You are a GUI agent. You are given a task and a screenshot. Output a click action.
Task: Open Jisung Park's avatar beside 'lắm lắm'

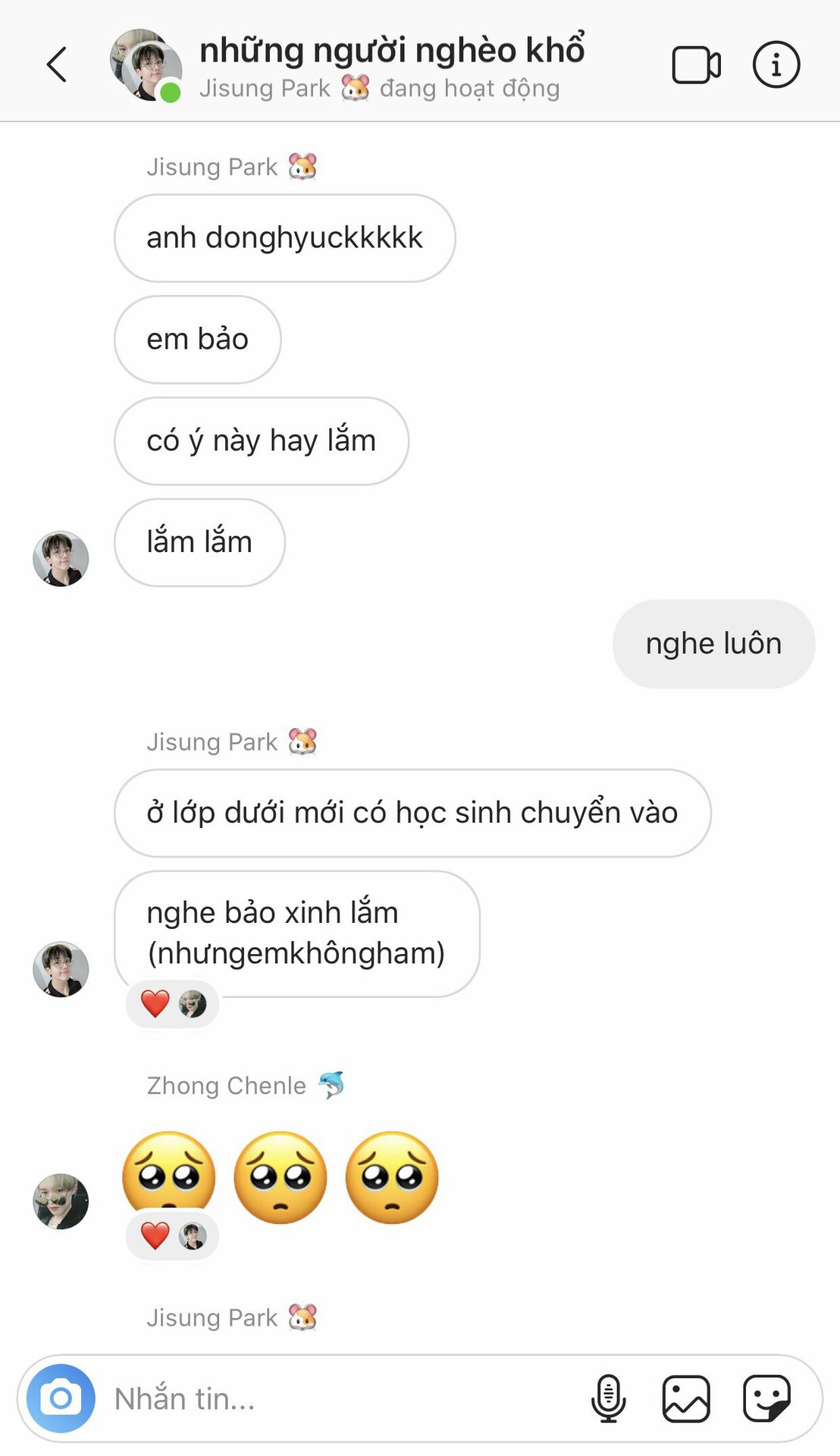pos(61,559)
